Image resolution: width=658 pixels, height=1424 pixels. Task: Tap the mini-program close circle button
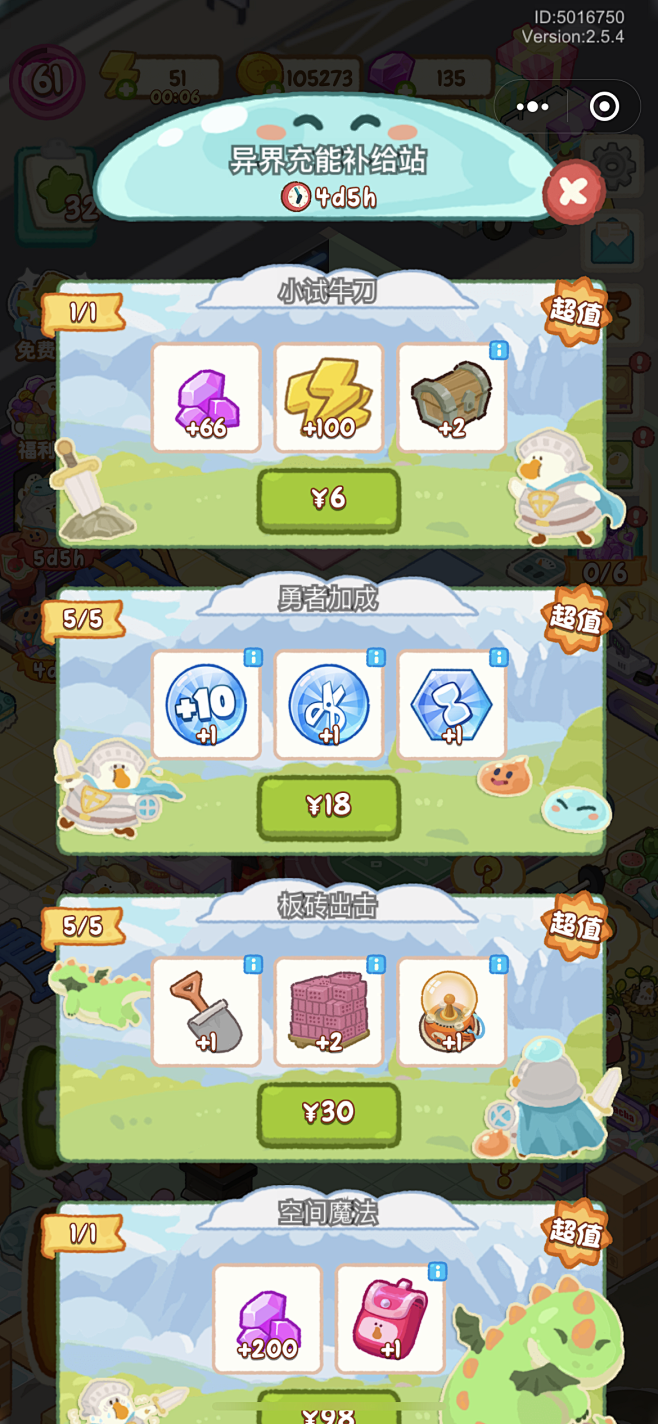[604, 107]
